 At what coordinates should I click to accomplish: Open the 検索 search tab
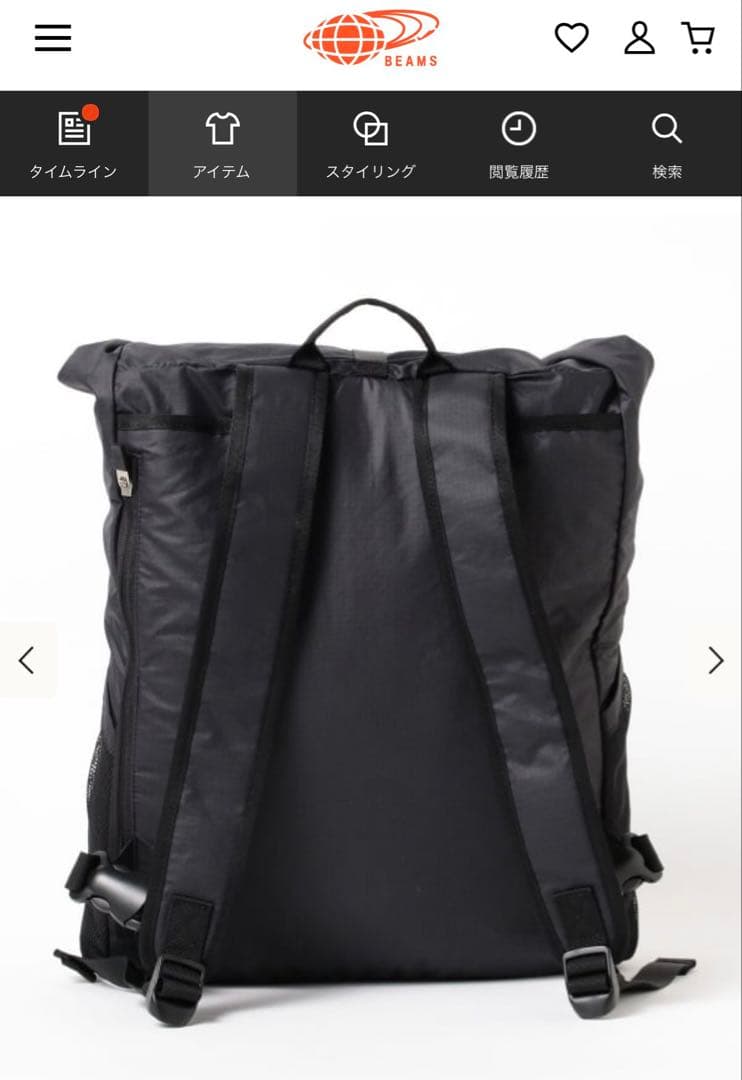[x=667, y=144]
